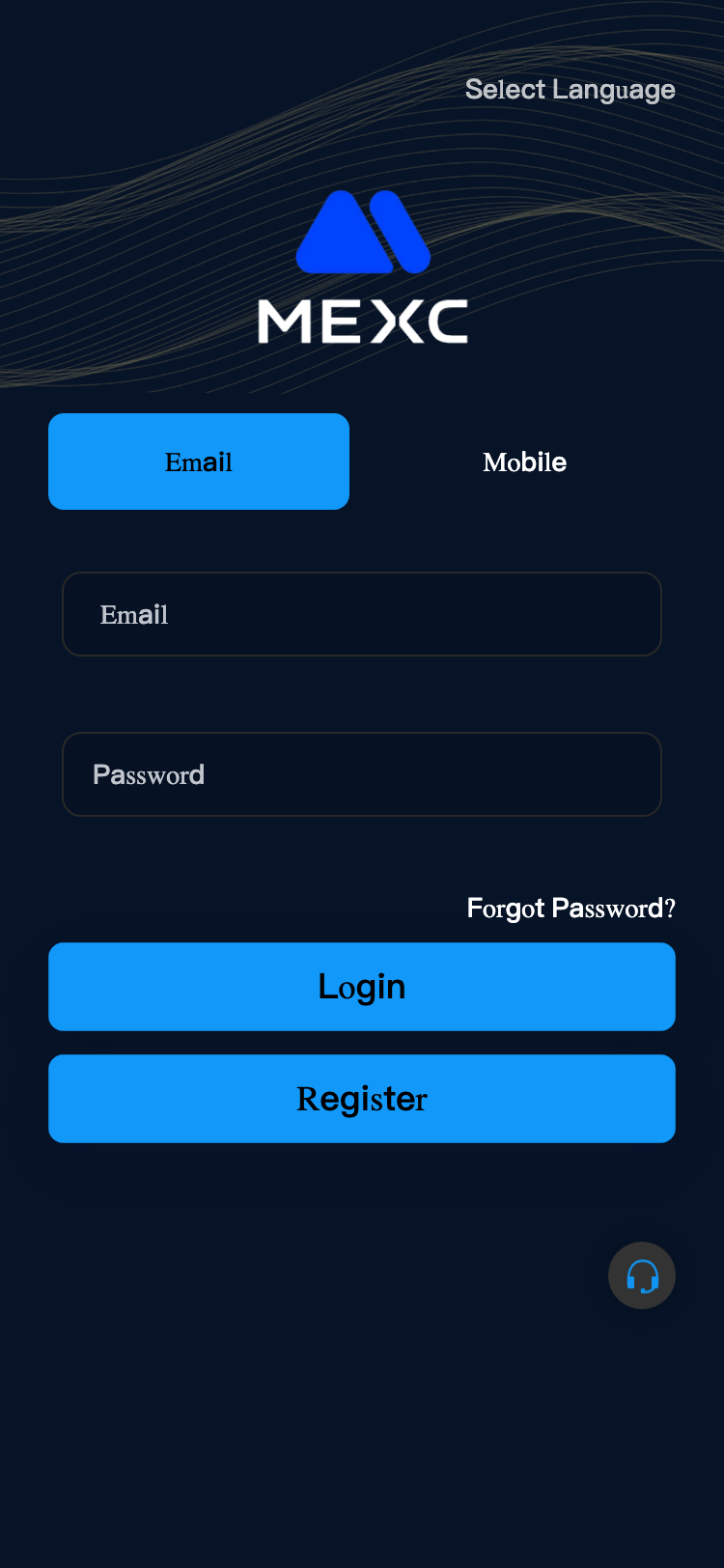Tap the blue MEXC triangle emblem
The height and width of the screenshot is (1568, 724).
[362, 232]
